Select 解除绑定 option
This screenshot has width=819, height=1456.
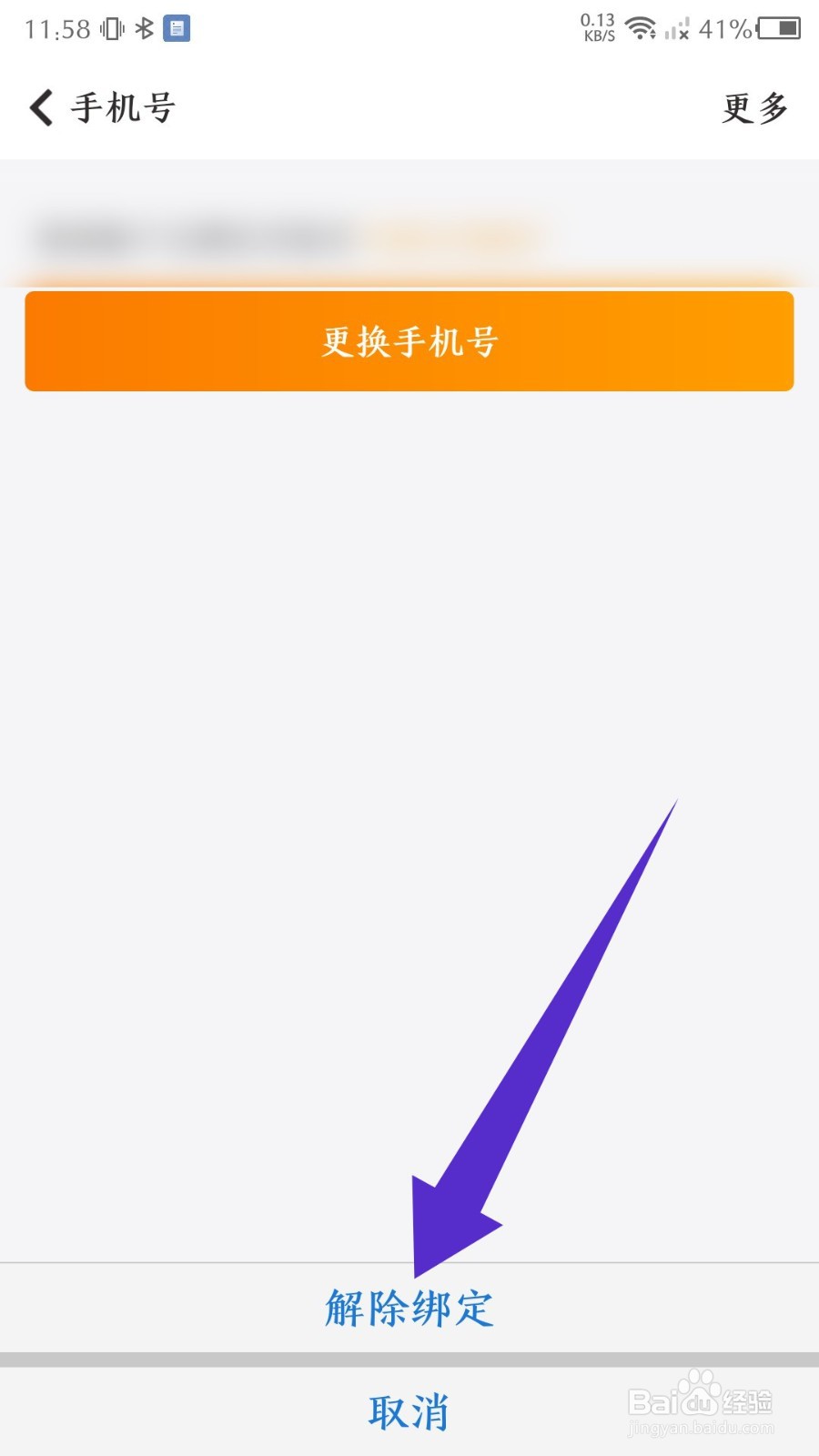pos(409,1308)
